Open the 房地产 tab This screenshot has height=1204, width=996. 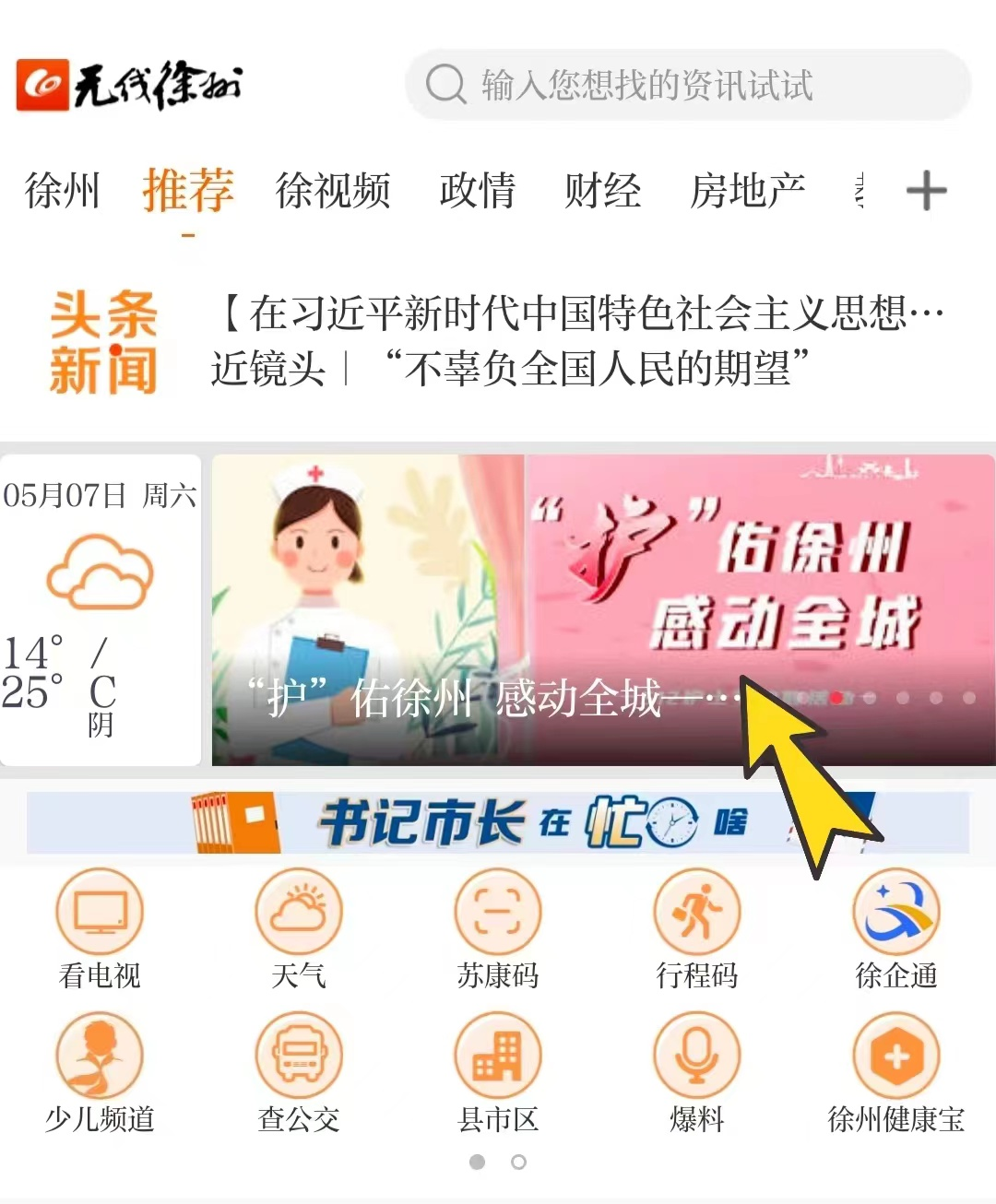(747, 191)
